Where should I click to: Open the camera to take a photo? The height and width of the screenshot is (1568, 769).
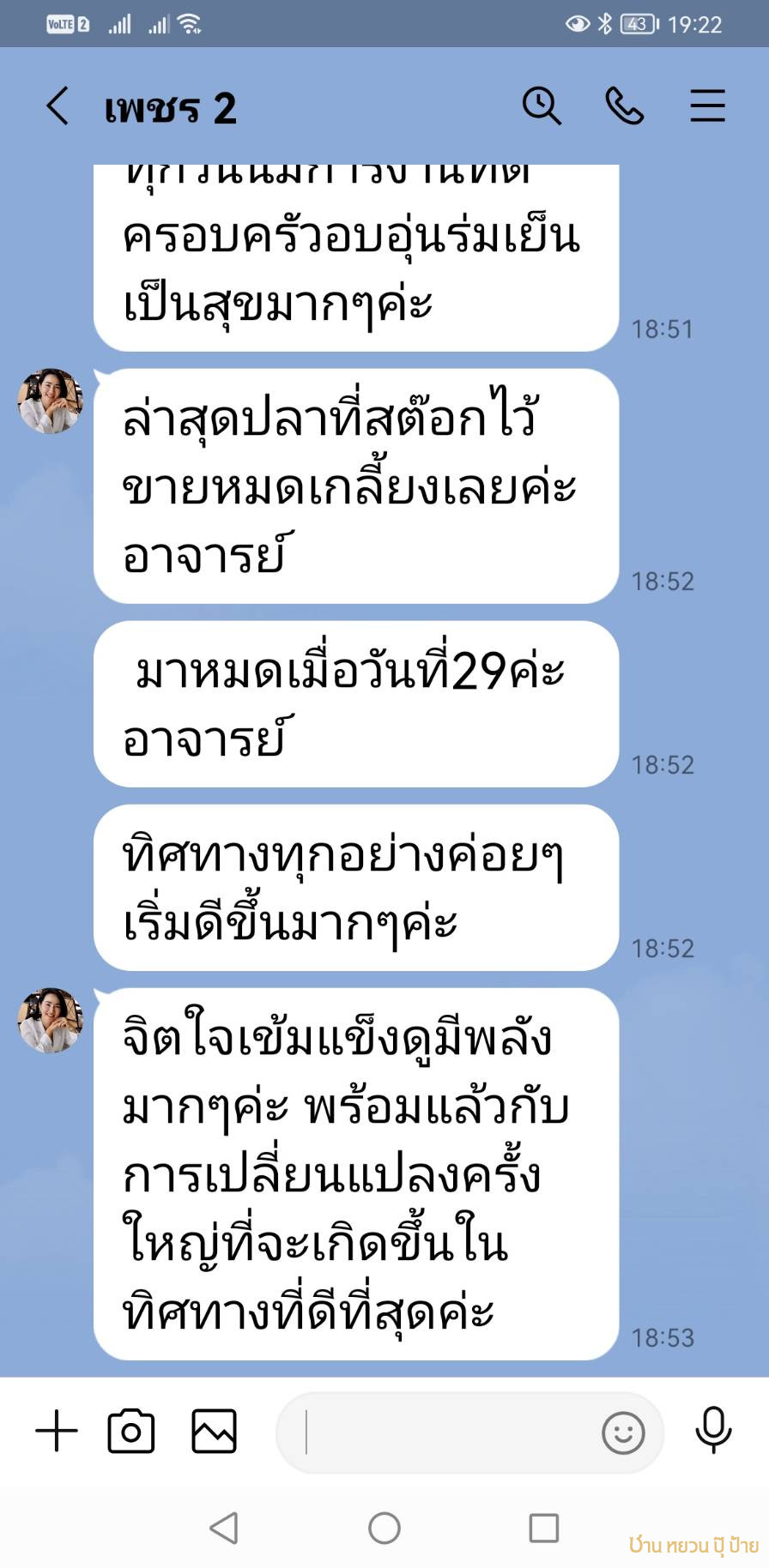[x=131, y=1432]
